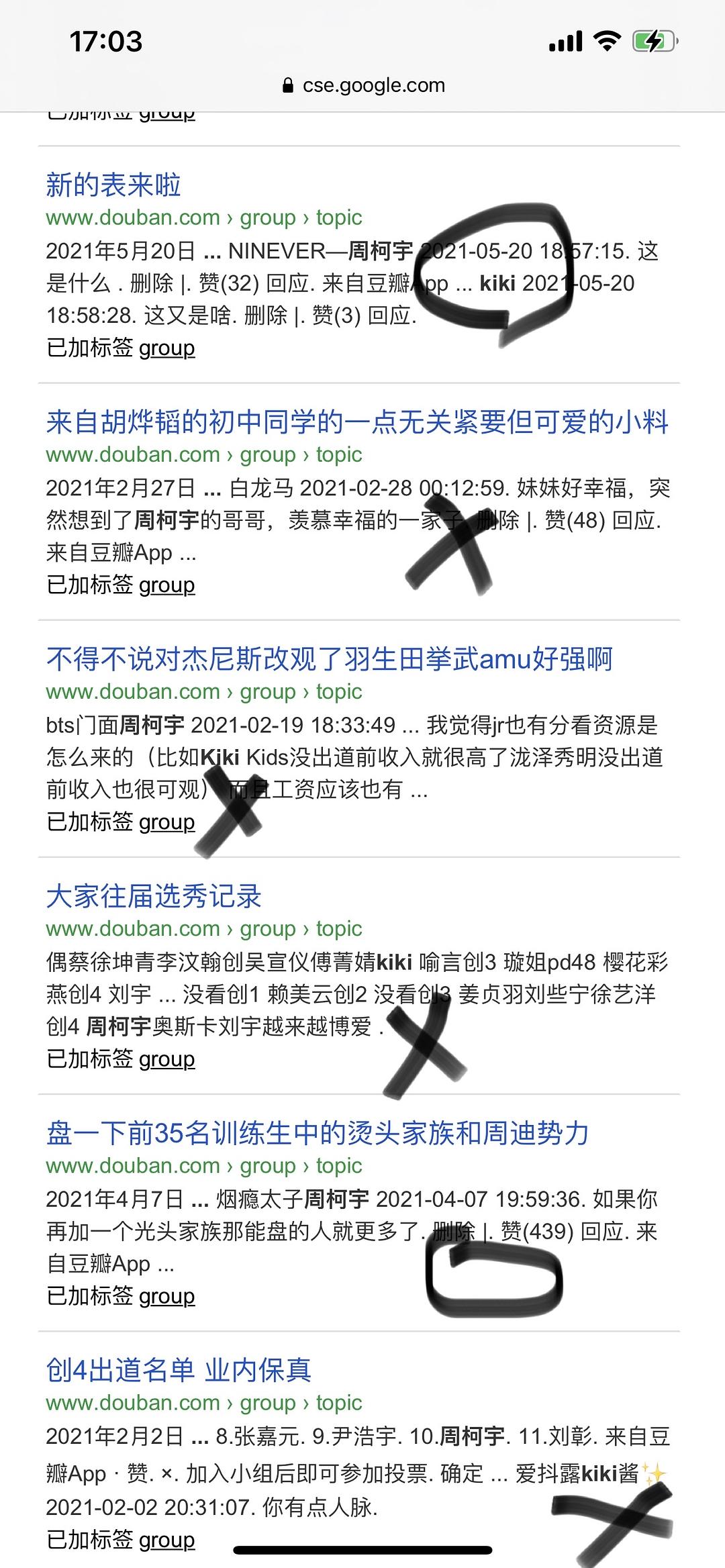Image resolution: width=725 pixels, height=1568 pixels.
Task: Open result 不得不说对杰尼斯改观了羽生田挙武amu好强啊
Action: [329, 659]
